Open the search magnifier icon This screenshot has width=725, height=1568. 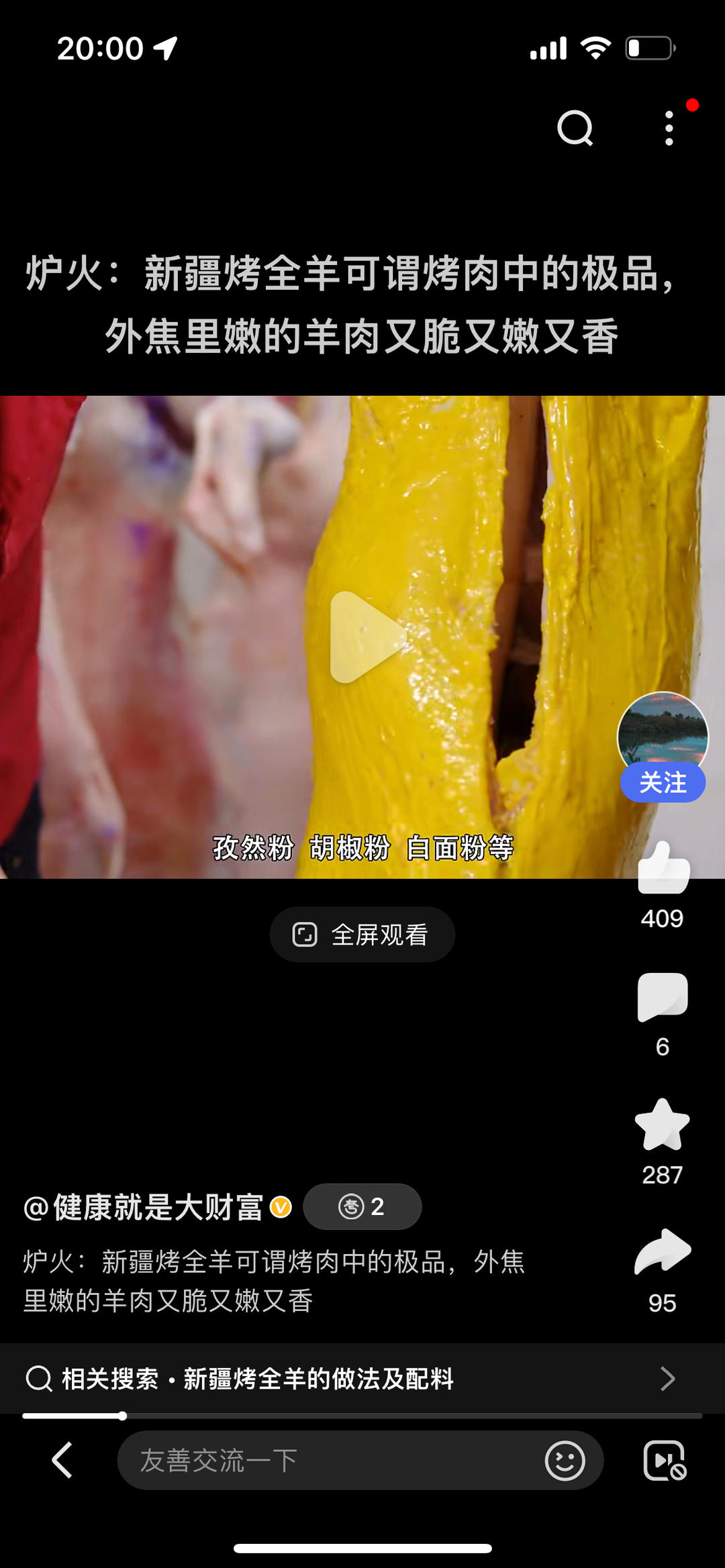click(575, 127)
